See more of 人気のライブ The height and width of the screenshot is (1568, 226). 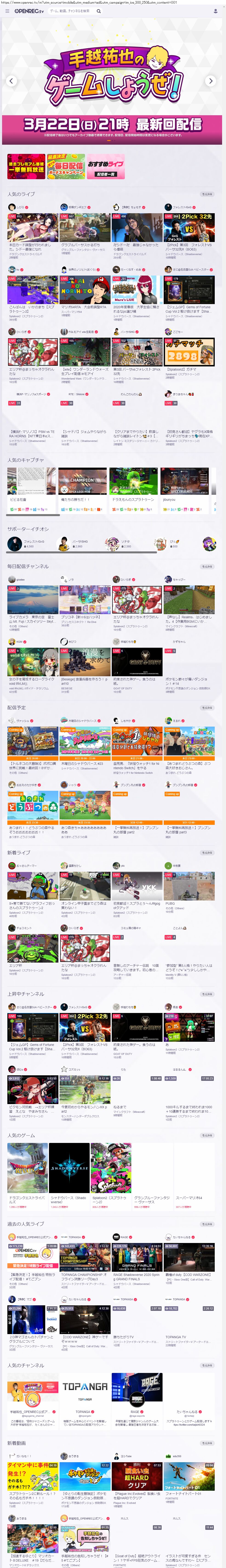coord(207,194)
